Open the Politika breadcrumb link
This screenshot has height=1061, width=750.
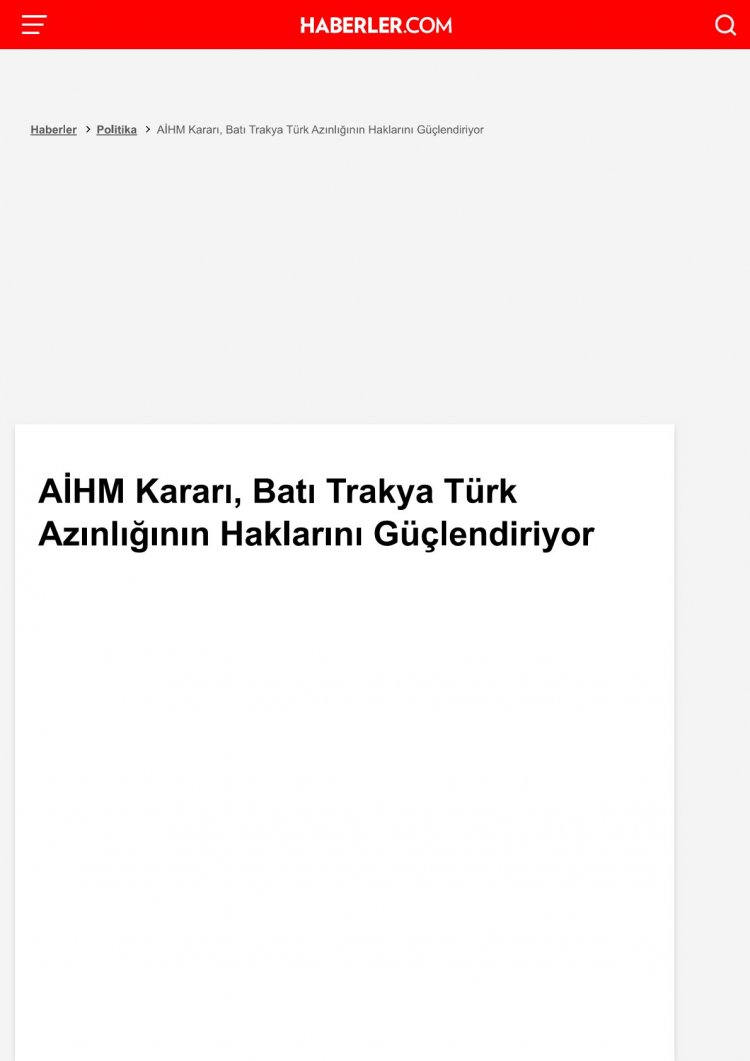click(116, 130)
